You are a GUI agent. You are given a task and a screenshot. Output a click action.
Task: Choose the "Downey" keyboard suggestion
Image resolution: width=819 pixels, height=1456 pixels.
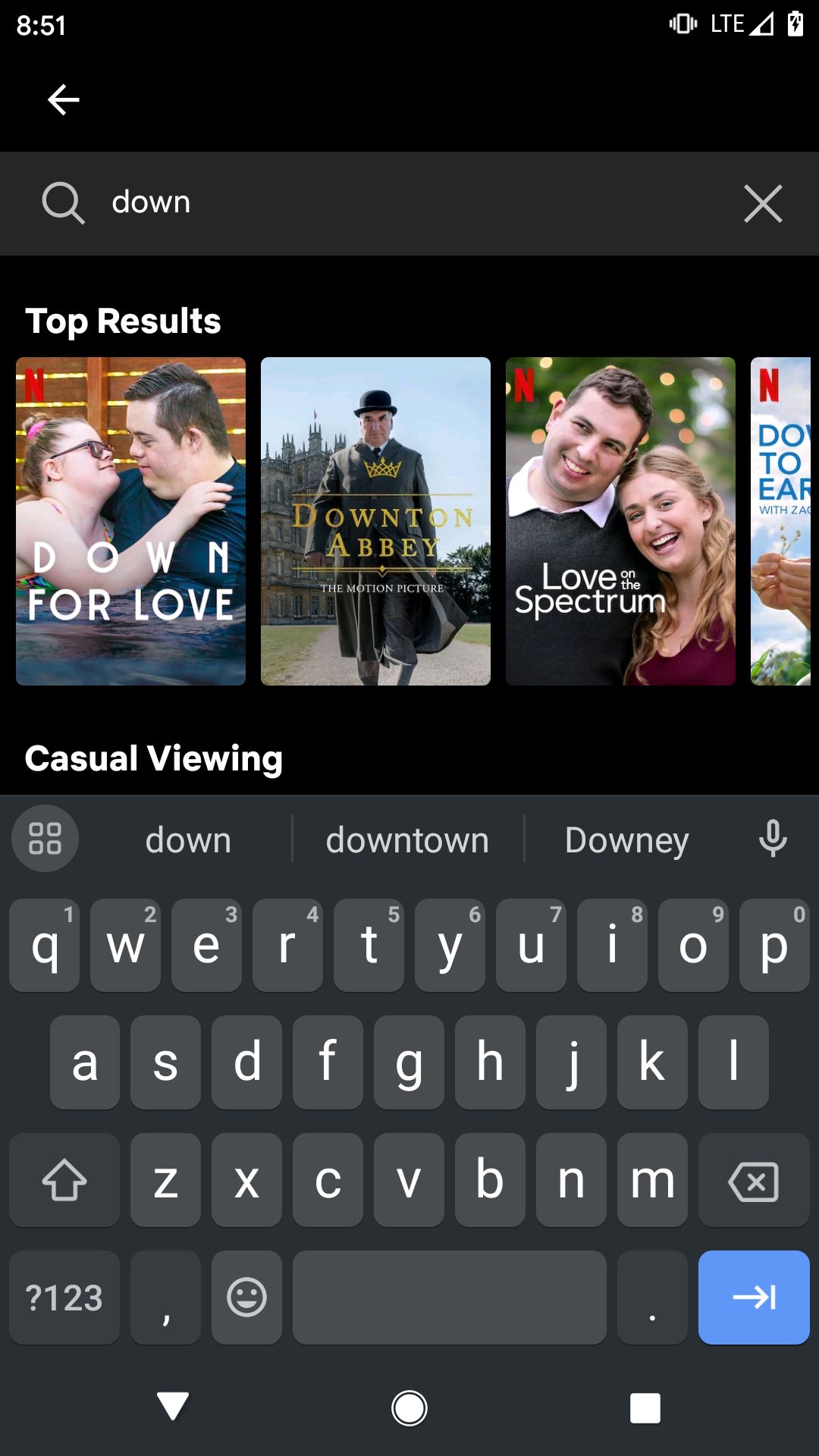tap(626, 840)
